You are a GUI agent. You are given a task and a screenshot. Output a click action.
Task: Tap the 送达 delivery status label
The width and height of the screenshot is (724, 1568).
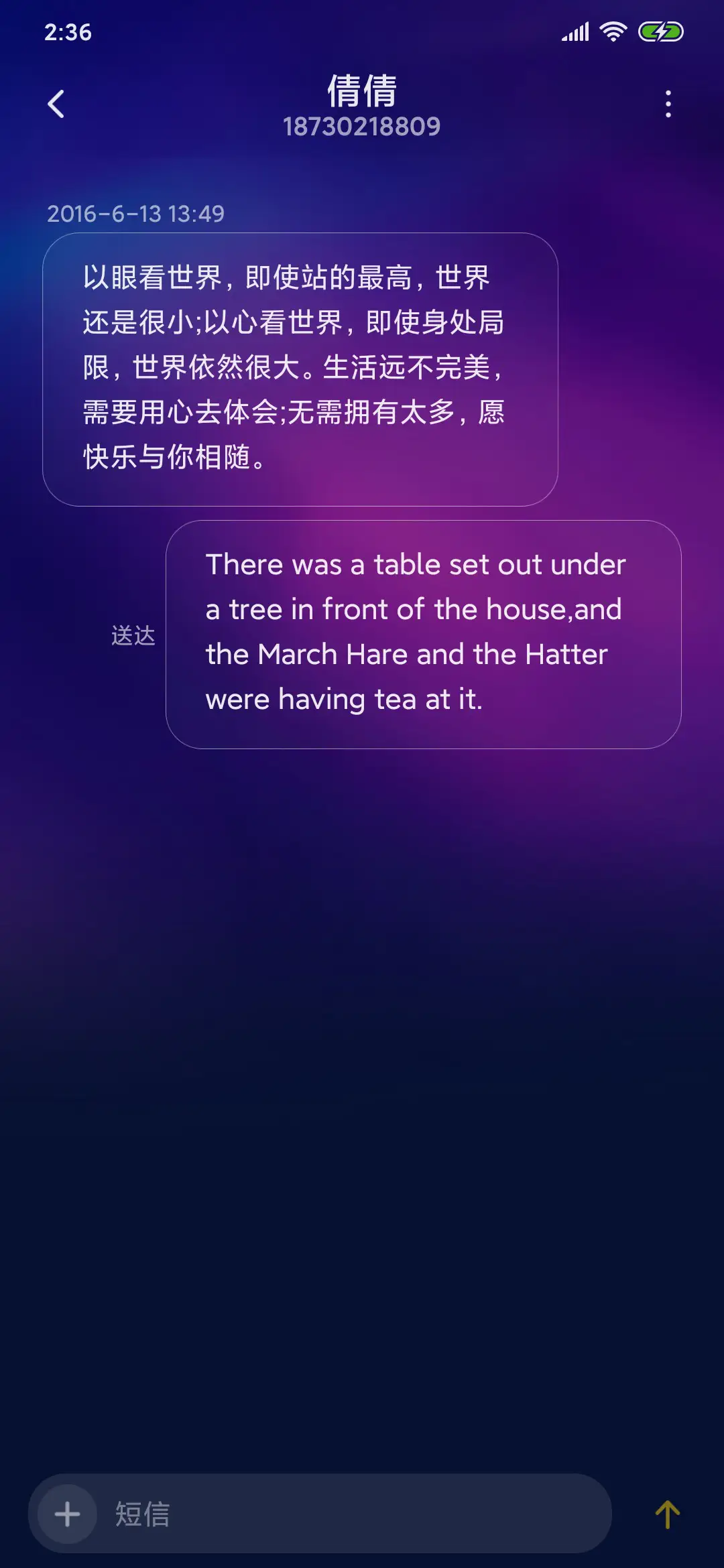133,634
